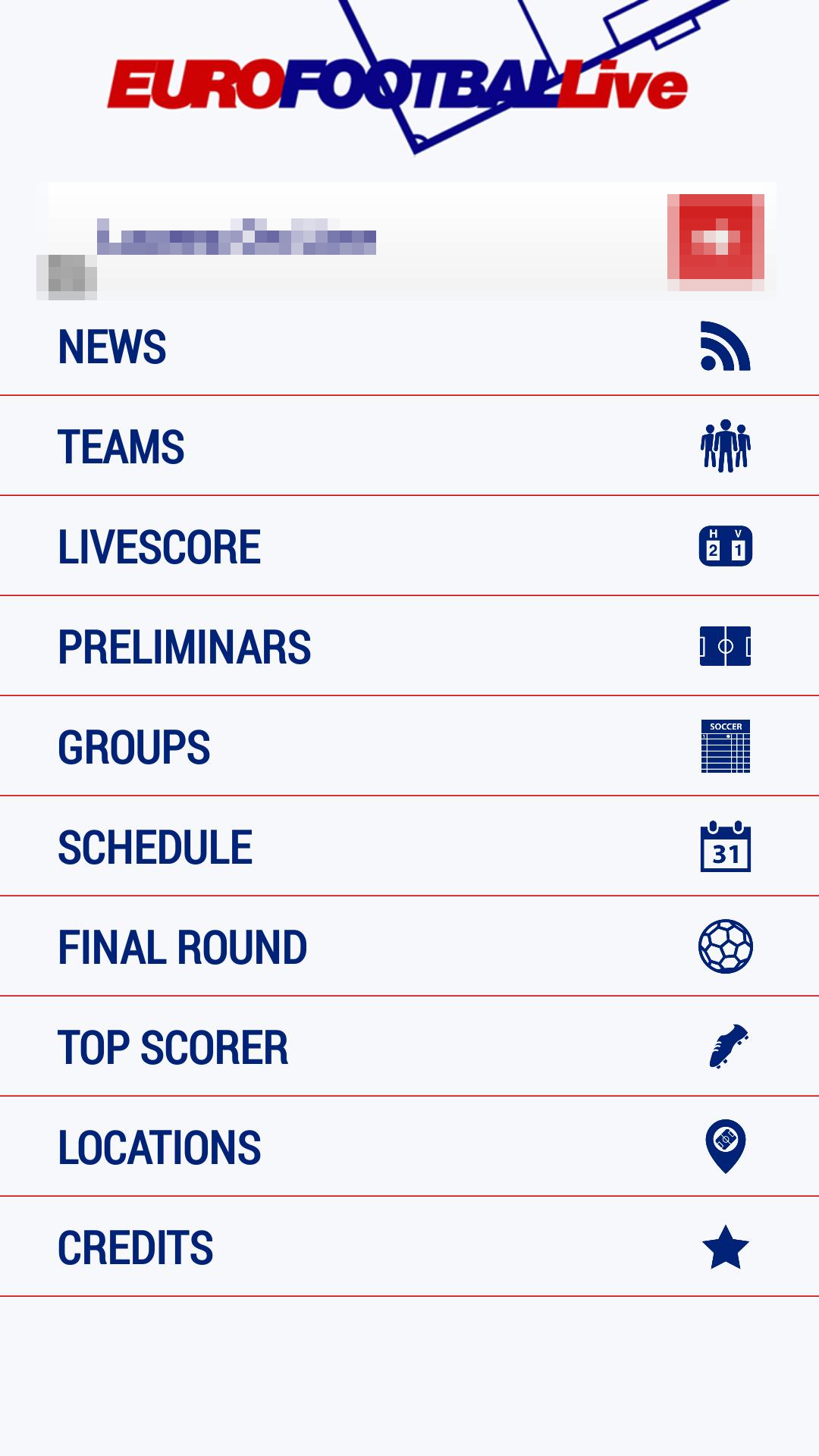Viewport: 819px width, 1456px height.
Task: Click the scoreboard icon beside LIVESCORE
Action: point(724,547)
